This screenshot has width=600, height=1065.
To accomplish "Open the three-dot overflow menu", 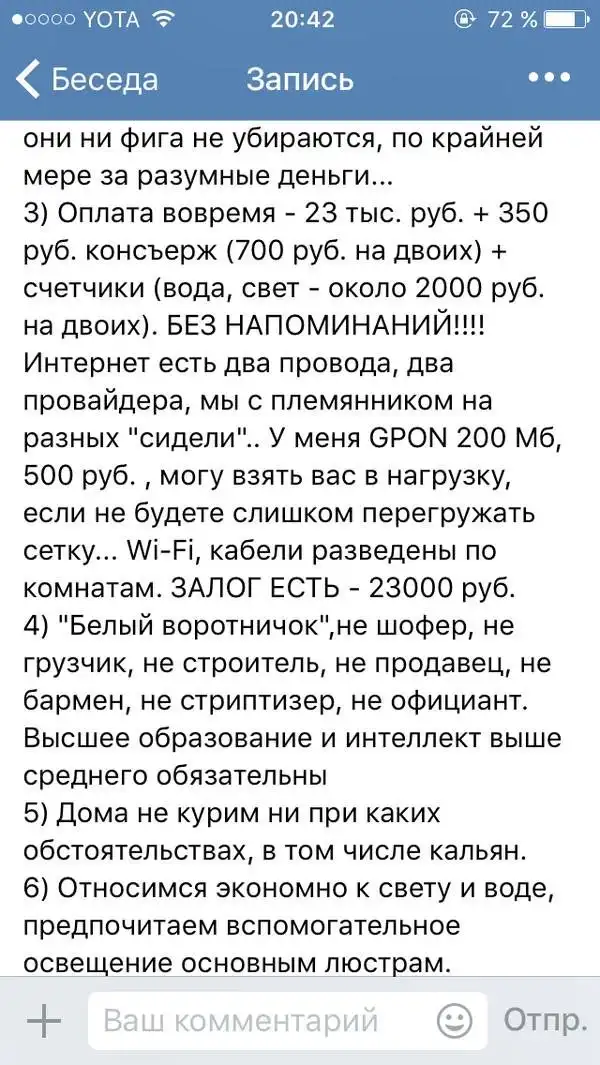I will 547,79.
